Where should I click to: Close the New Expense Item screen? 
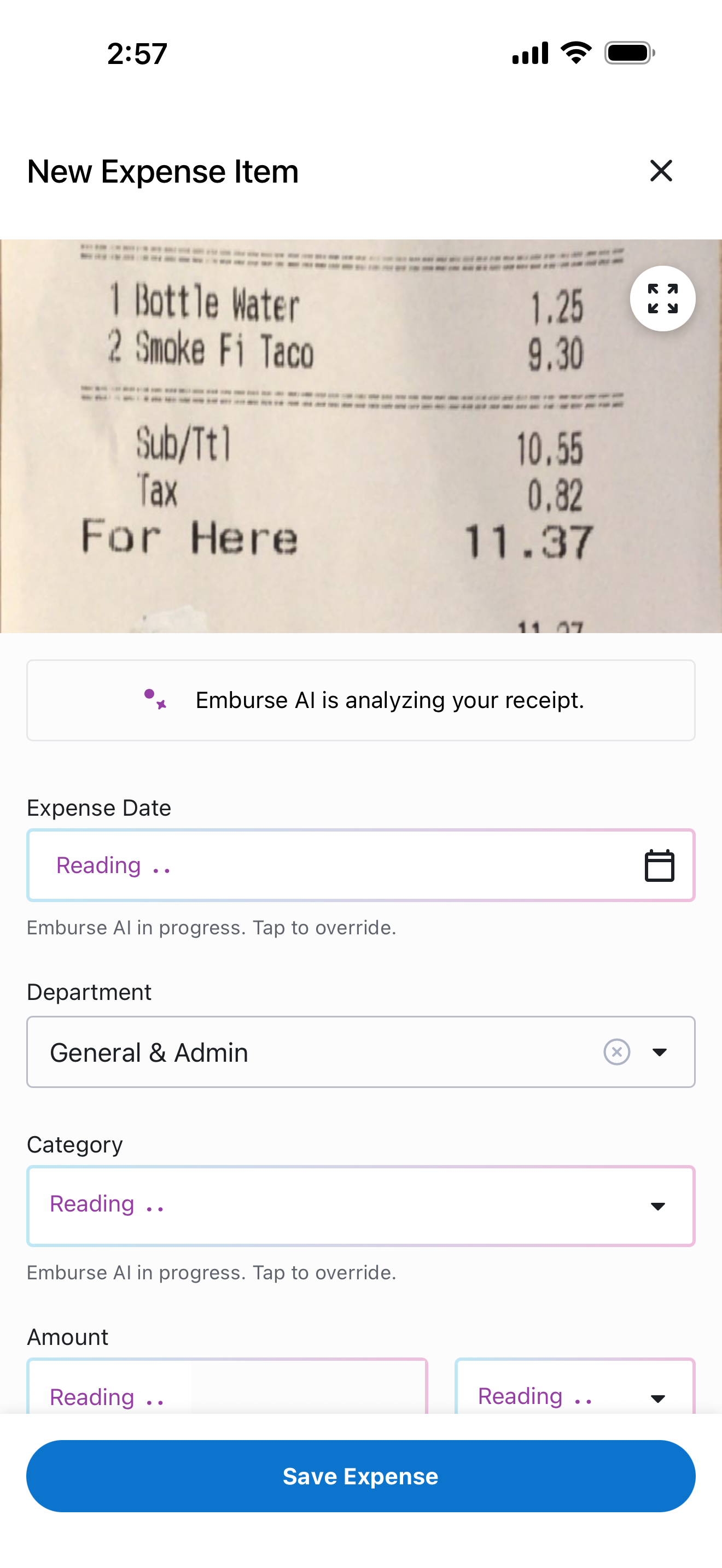(661, 171)
